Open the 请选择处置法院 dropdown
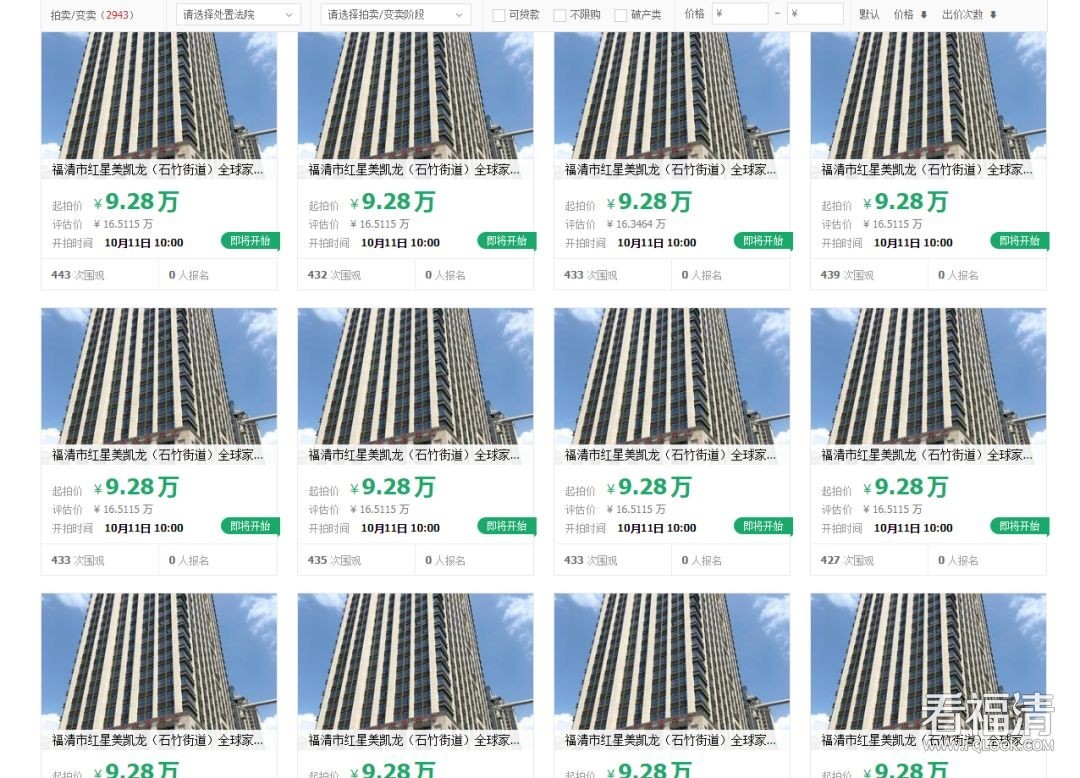 click(238, 15)
